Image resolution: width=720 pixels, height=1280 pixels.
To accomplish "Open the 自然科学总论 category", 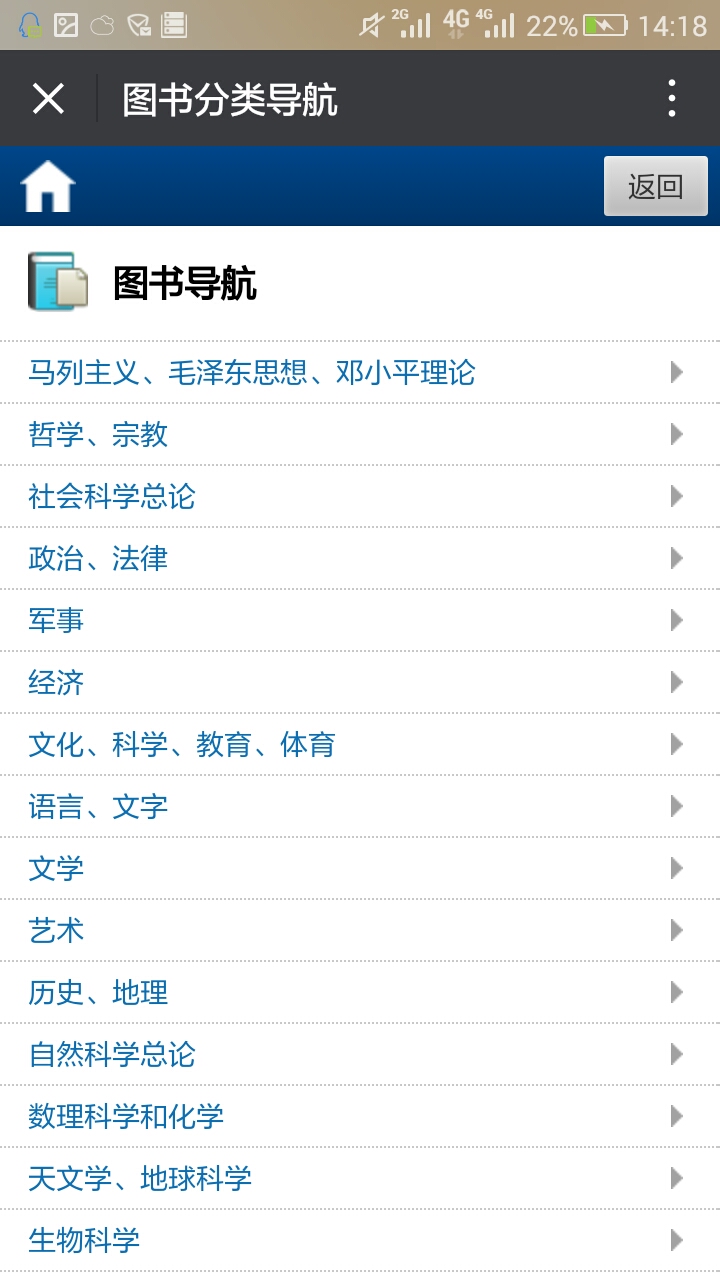I will pyautogui.click(x=112, y=1055).
